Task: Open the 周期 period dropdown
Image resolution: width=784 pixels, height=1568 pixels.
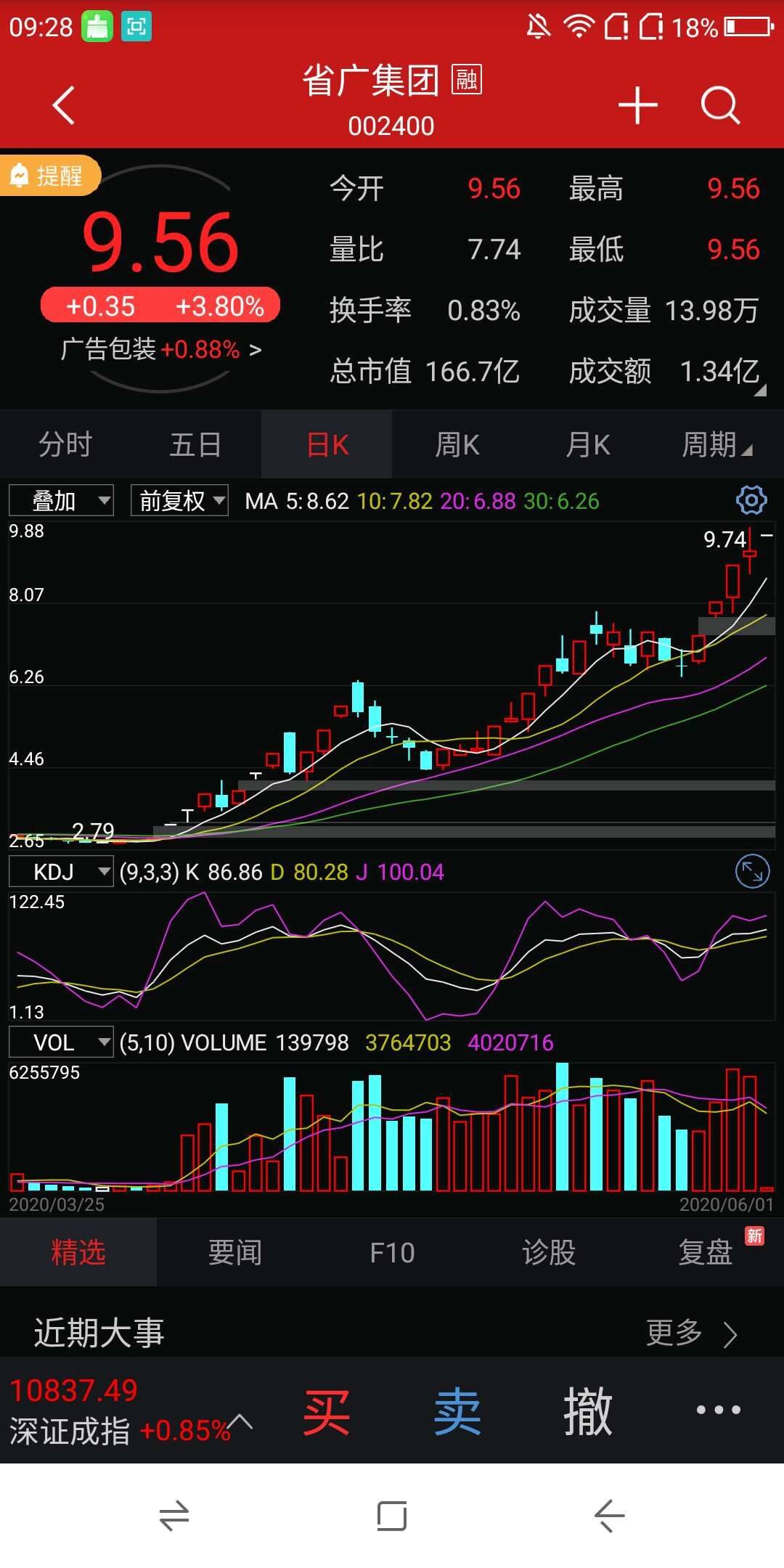Action: click(x=717, y=444)
